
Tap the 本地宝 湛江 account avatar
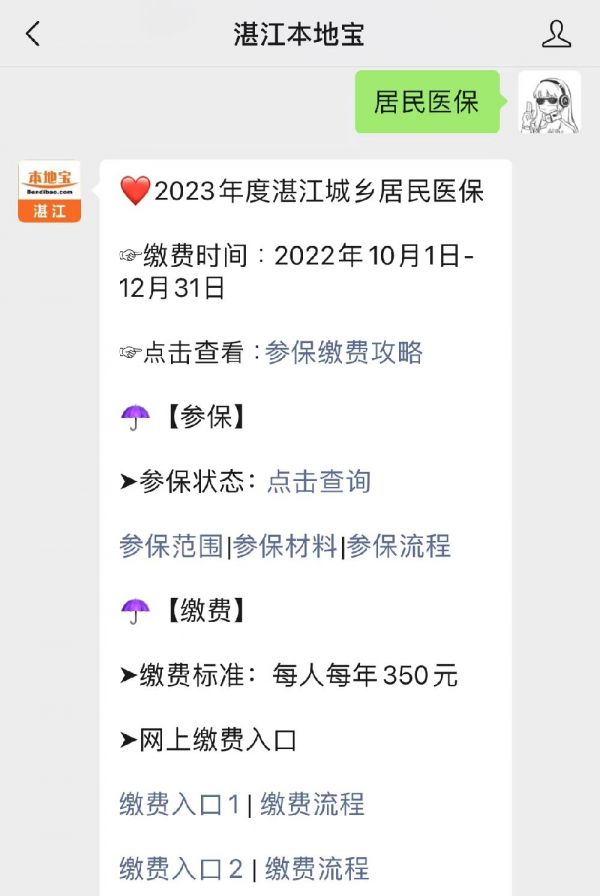50,191
